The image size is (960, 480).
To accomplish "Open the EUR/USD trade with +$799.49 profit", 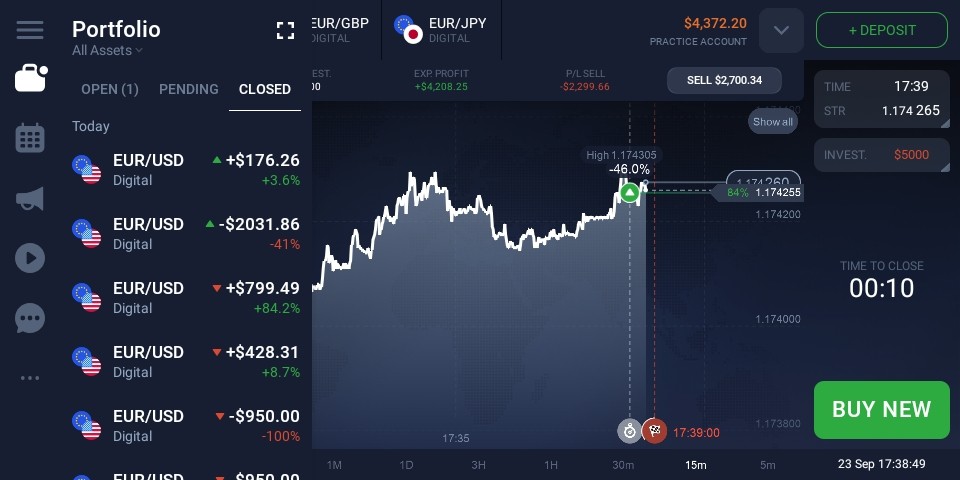I will [x=186, y=298].
